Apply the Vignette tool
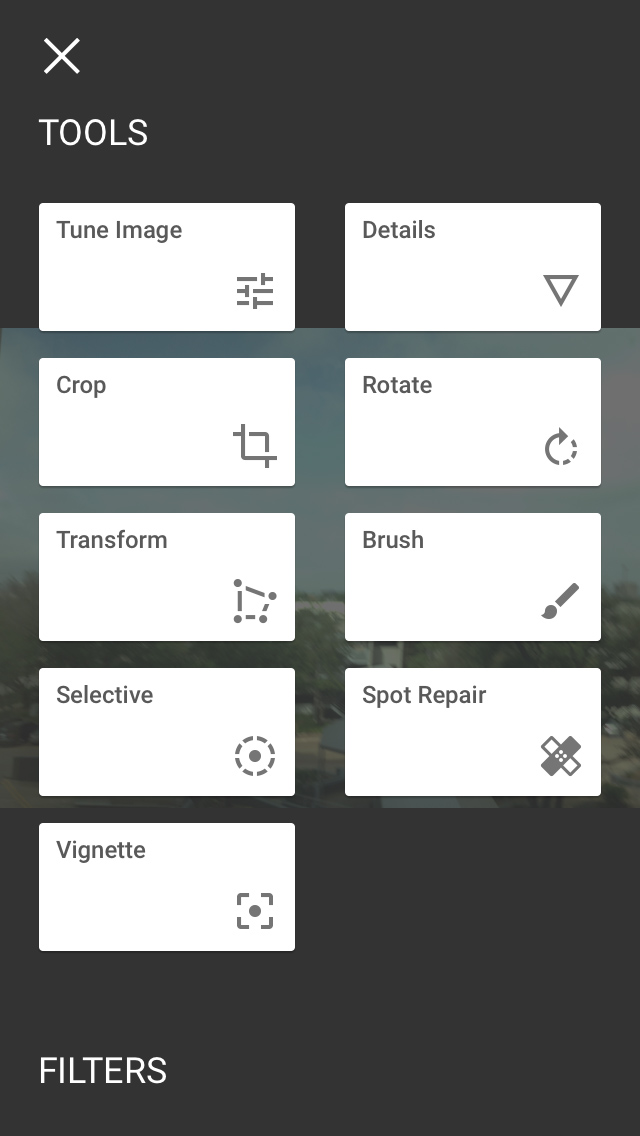This screenshot has width=640, height=1136. point(167,887)
